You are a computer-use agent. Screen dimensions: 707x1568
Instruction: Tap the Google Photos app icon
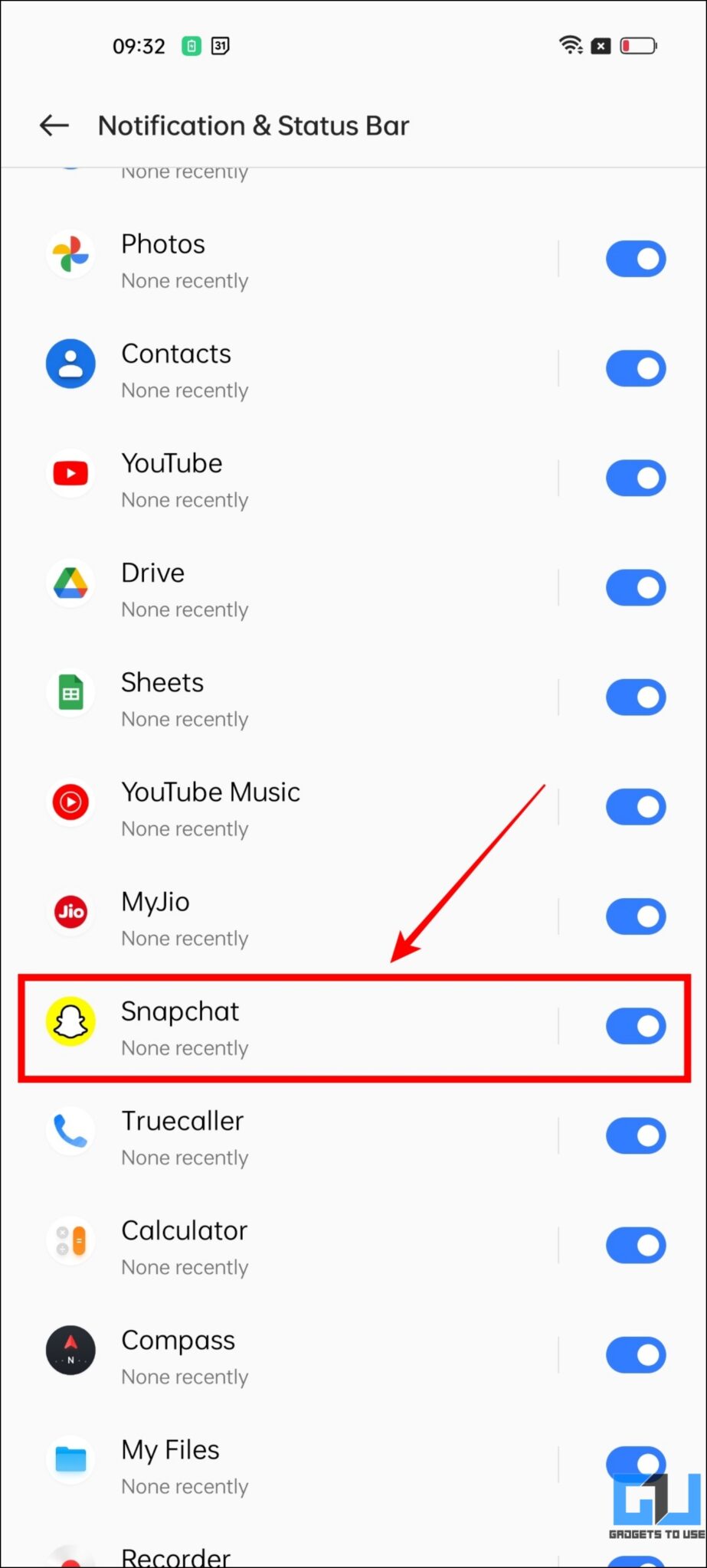pos(70,256)
